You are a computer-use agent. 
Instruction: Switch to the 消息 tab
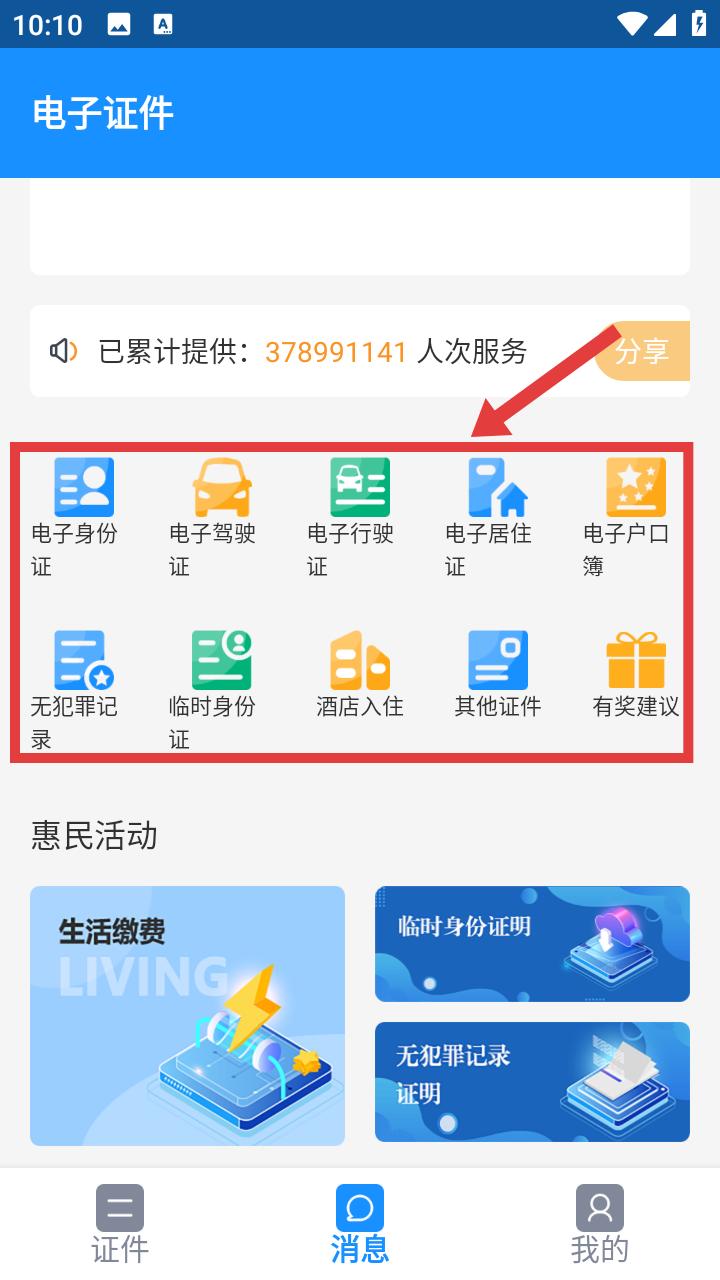point(360,1224)
